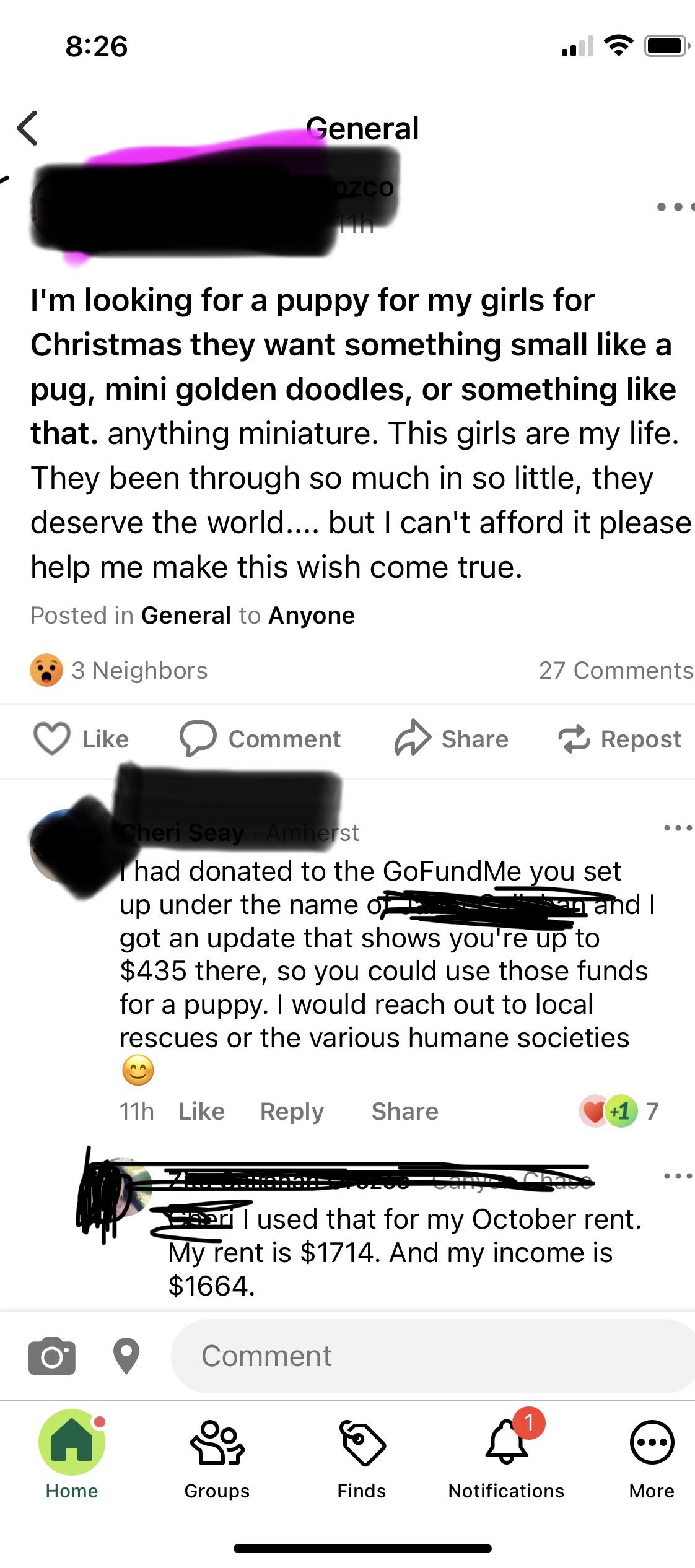The image size is (695, 1568).
Task: Reply to the GoFundMe comment
Action: pos(292,1112)
